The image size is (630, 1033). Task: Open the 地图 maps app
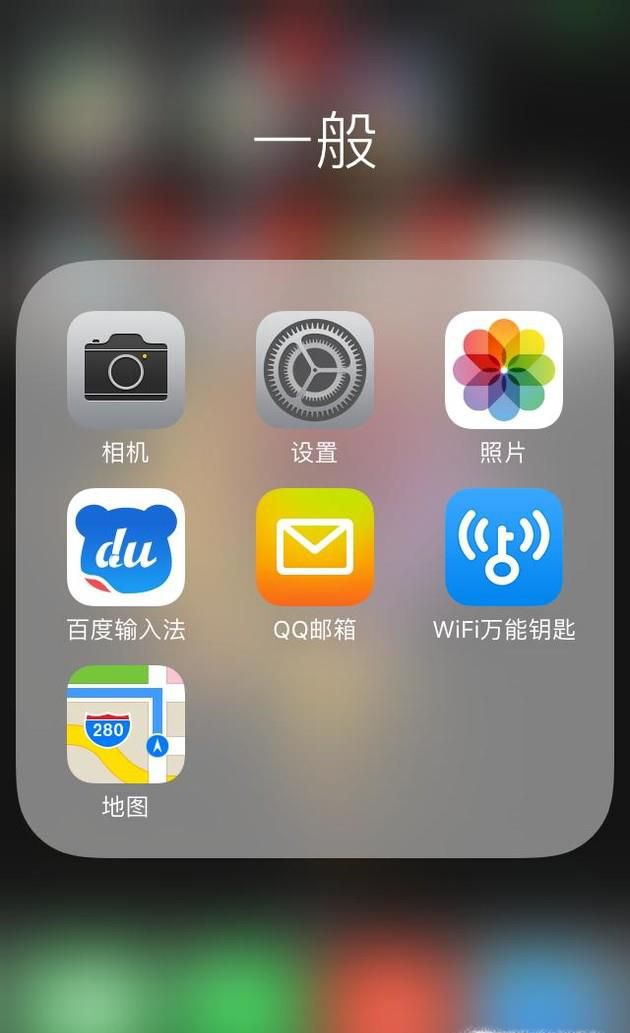coord(126,724)
